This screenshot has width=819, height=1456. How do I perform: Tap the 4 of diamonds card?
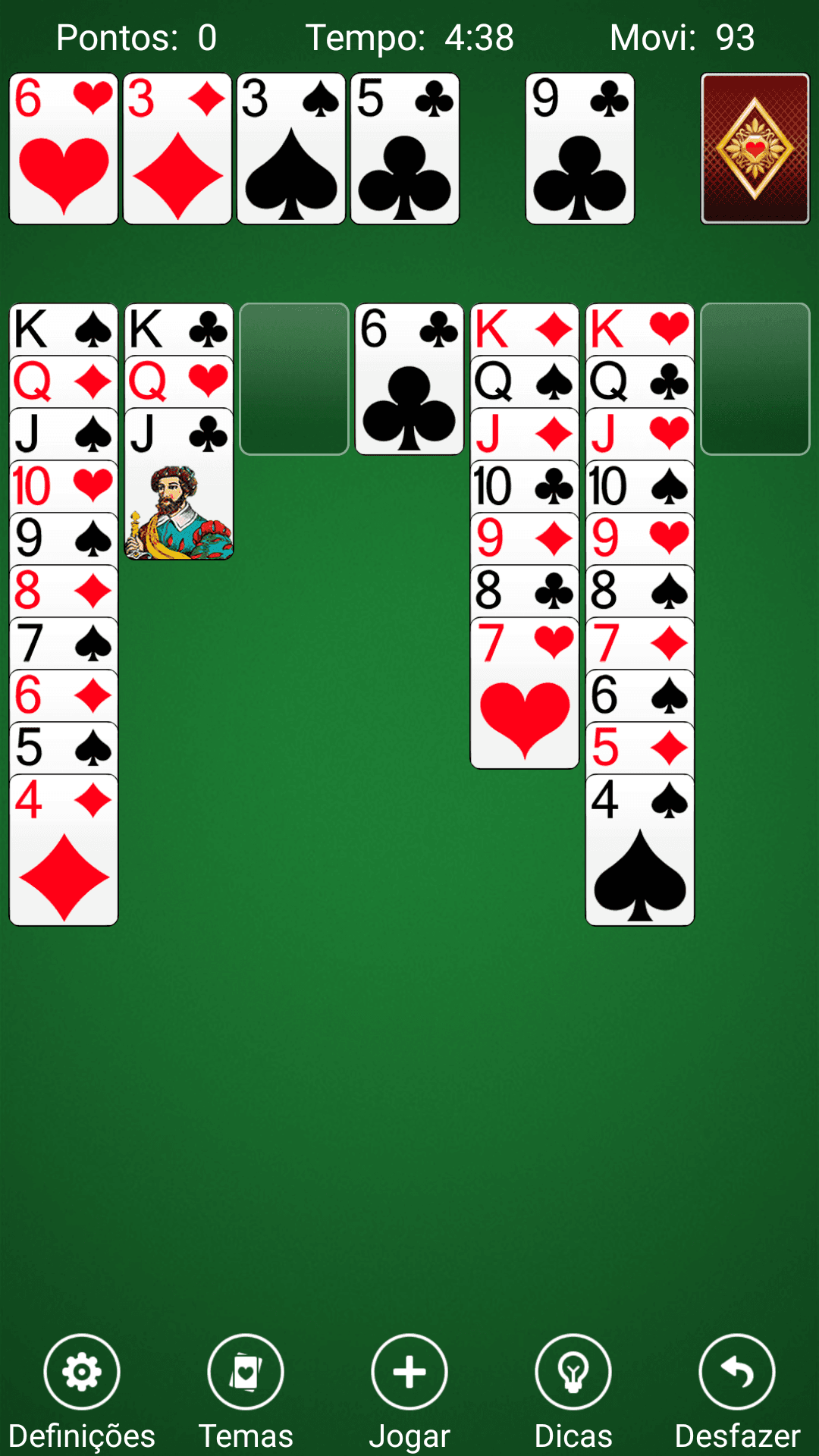tap(64, 850)
